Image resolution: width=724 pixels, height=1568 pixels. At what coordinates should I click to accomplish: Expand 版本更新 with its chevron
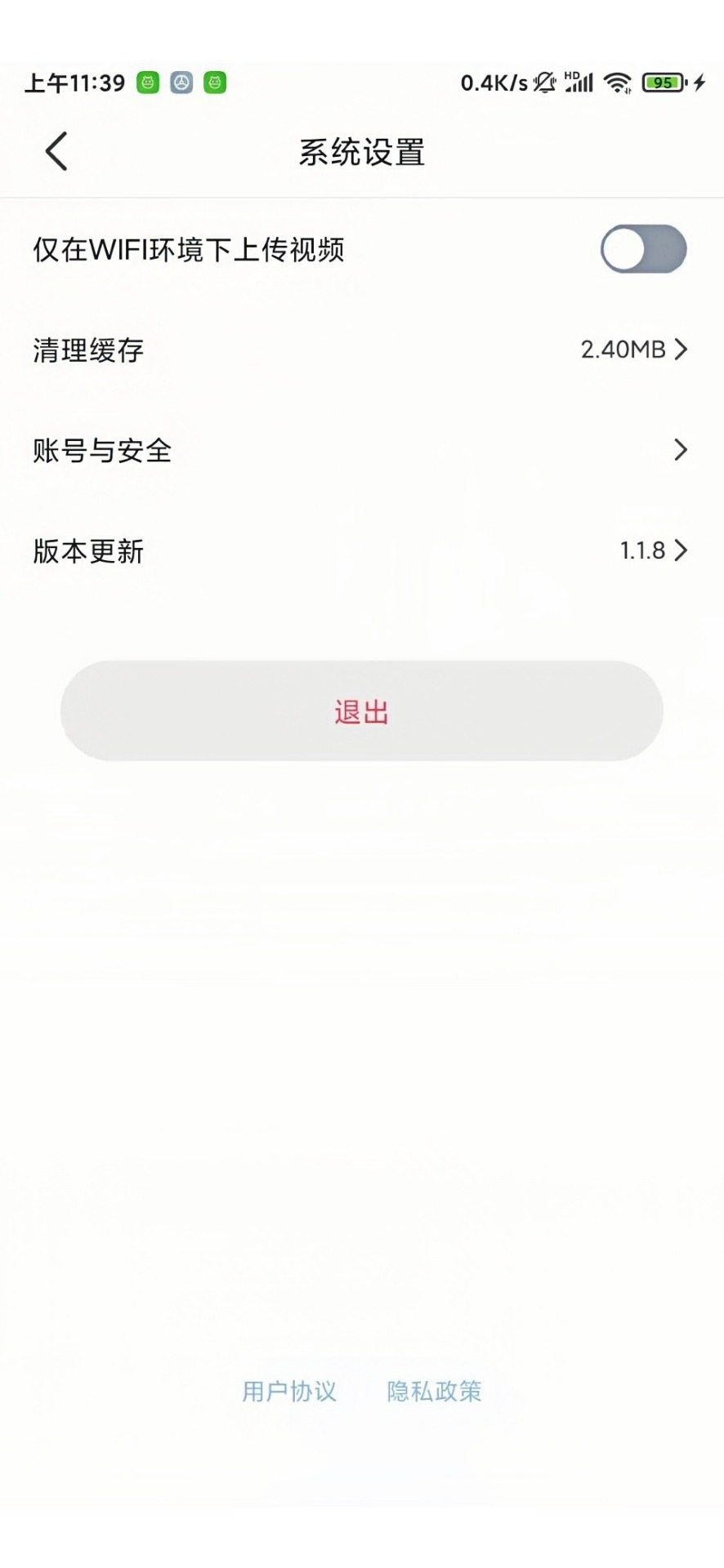click(681, 551)
